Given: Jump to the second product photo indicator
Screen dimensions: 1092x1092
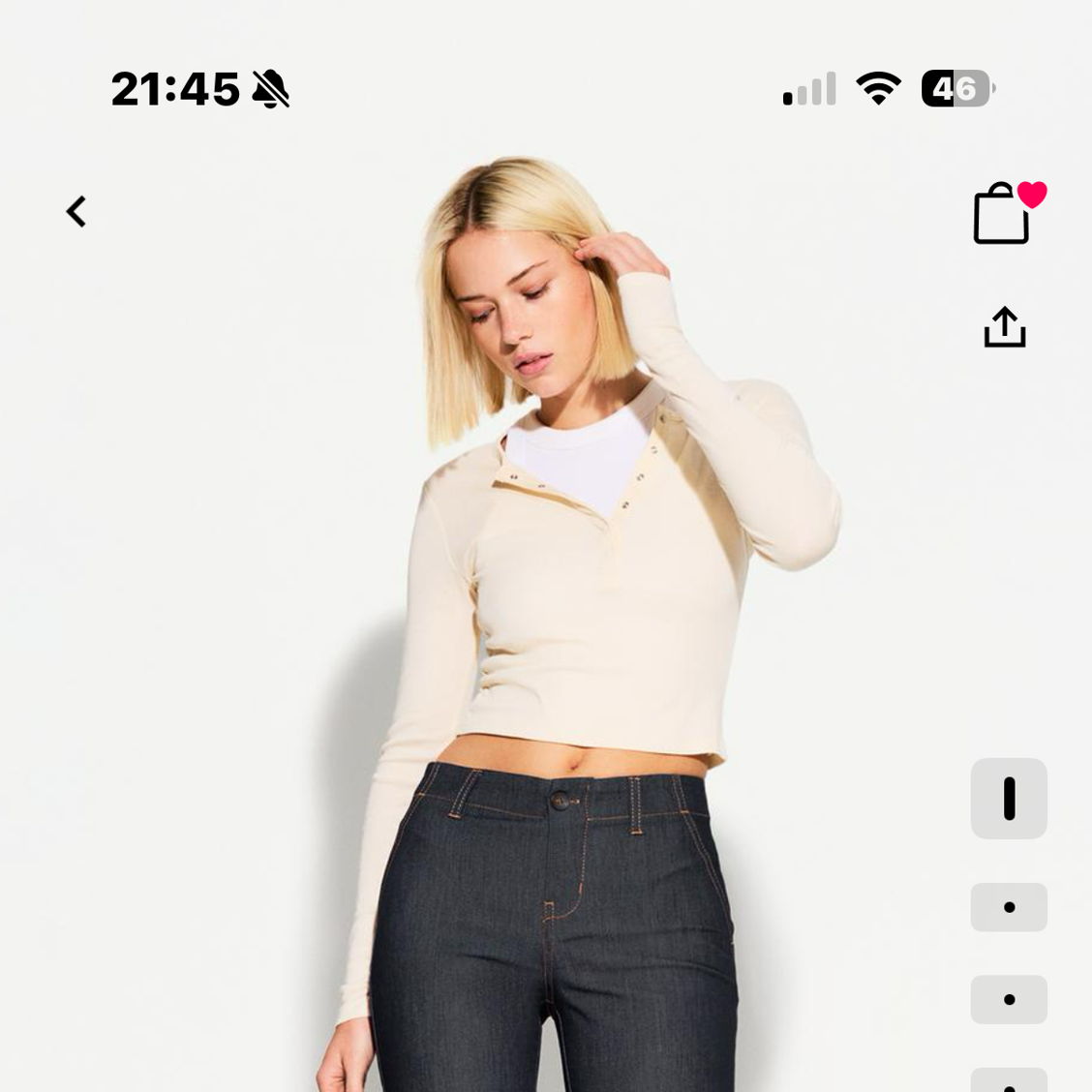Looking at the screenshot, I should pyautogui.click(x=1009, y=907).
